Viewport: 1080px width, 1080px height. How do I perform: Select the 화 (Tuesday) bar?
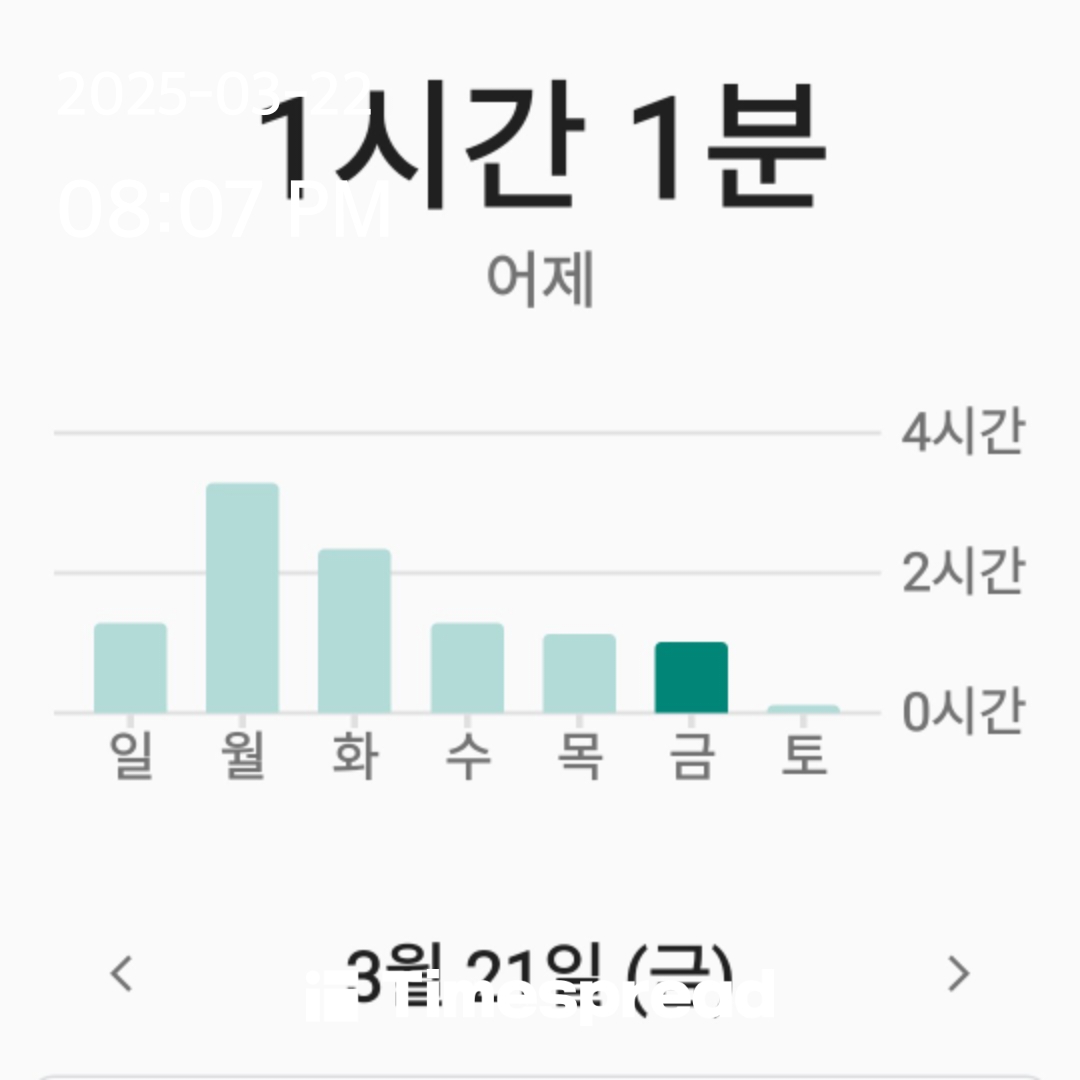point(355,631)
